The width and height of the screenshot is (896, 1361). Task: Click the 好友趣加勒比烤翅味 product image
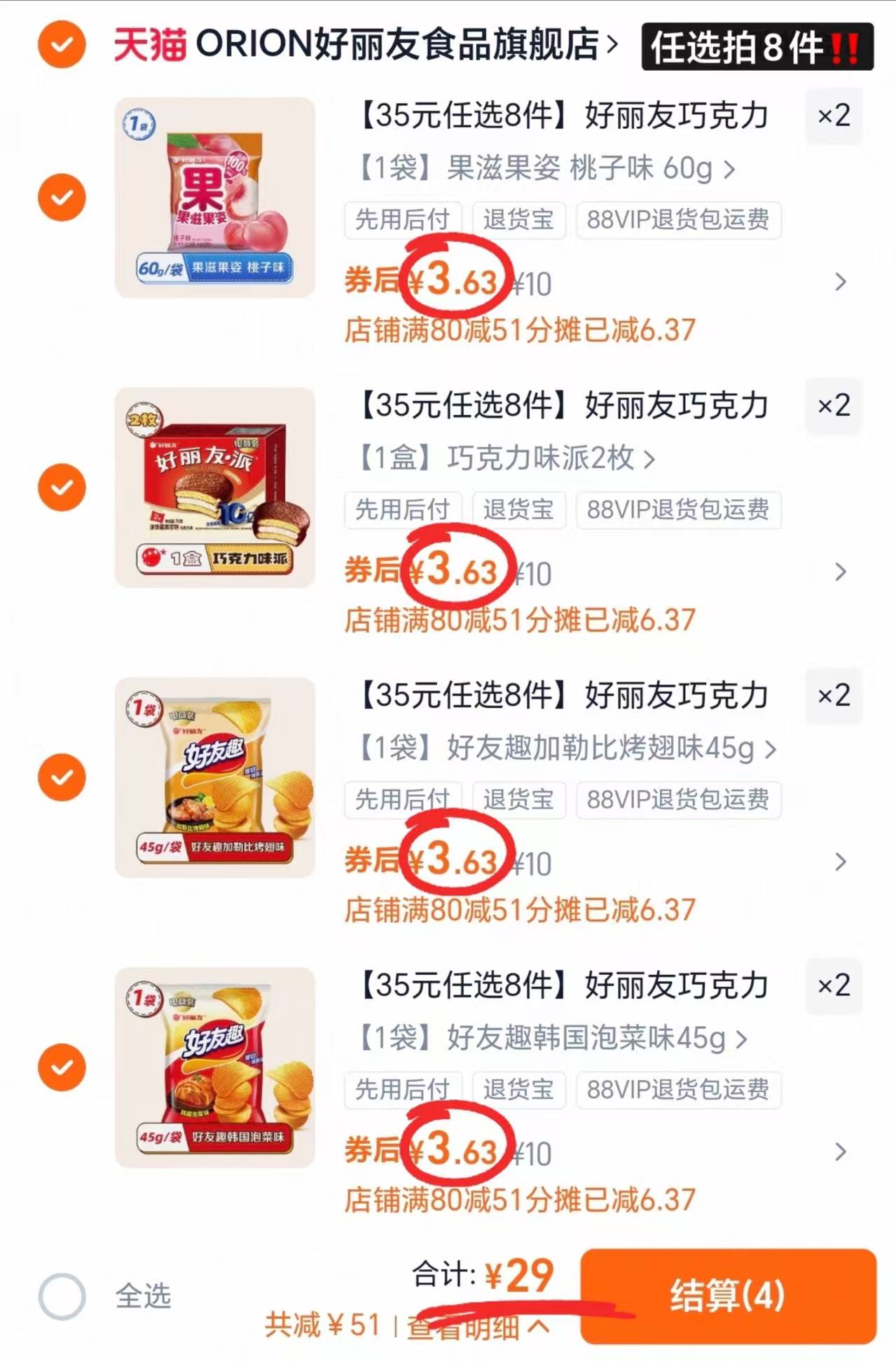point(214,778)
